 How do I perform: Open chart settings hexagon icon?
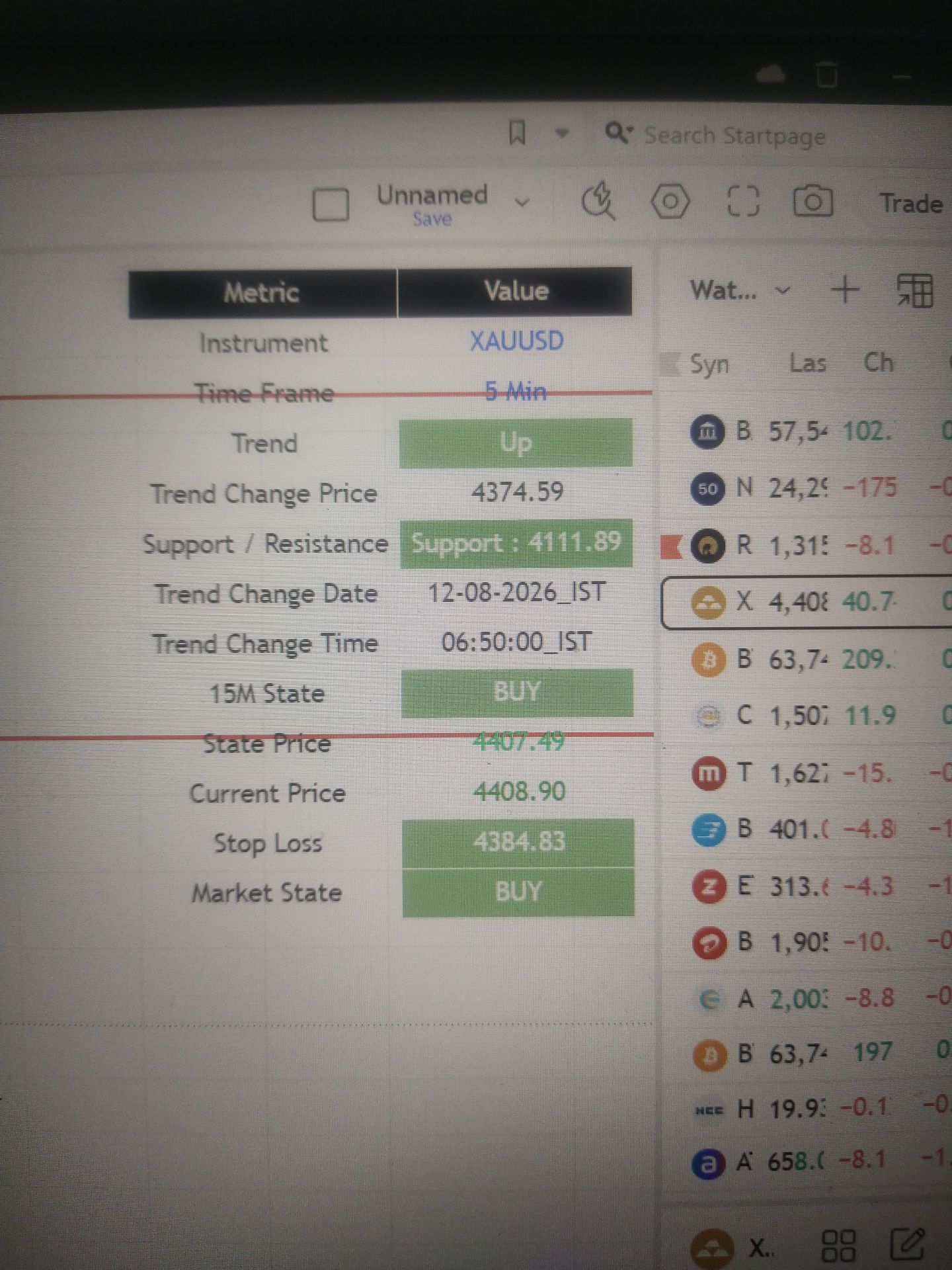(670, 200)
